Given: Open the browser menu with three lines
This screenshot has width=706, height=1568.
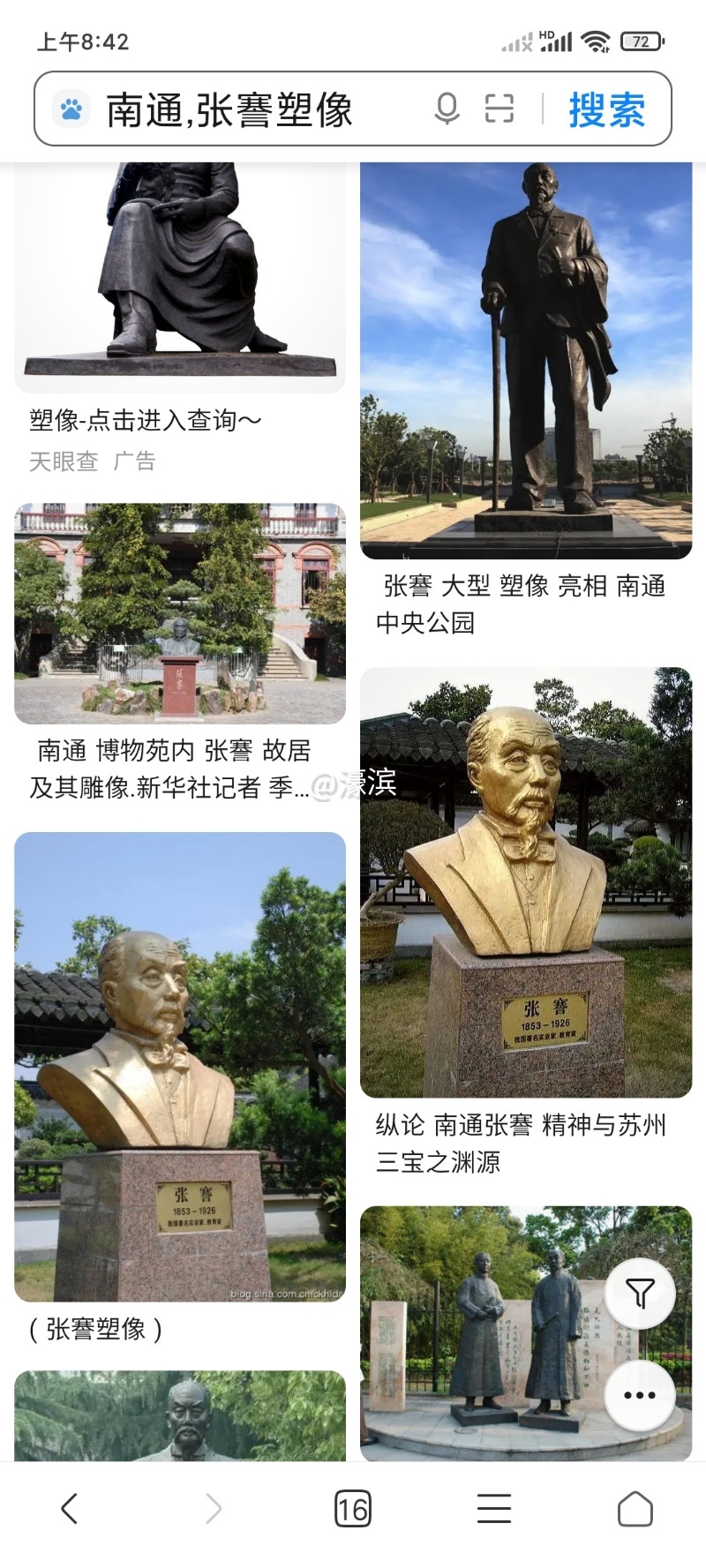Looking at the screenshot, I should (494, 1509).
